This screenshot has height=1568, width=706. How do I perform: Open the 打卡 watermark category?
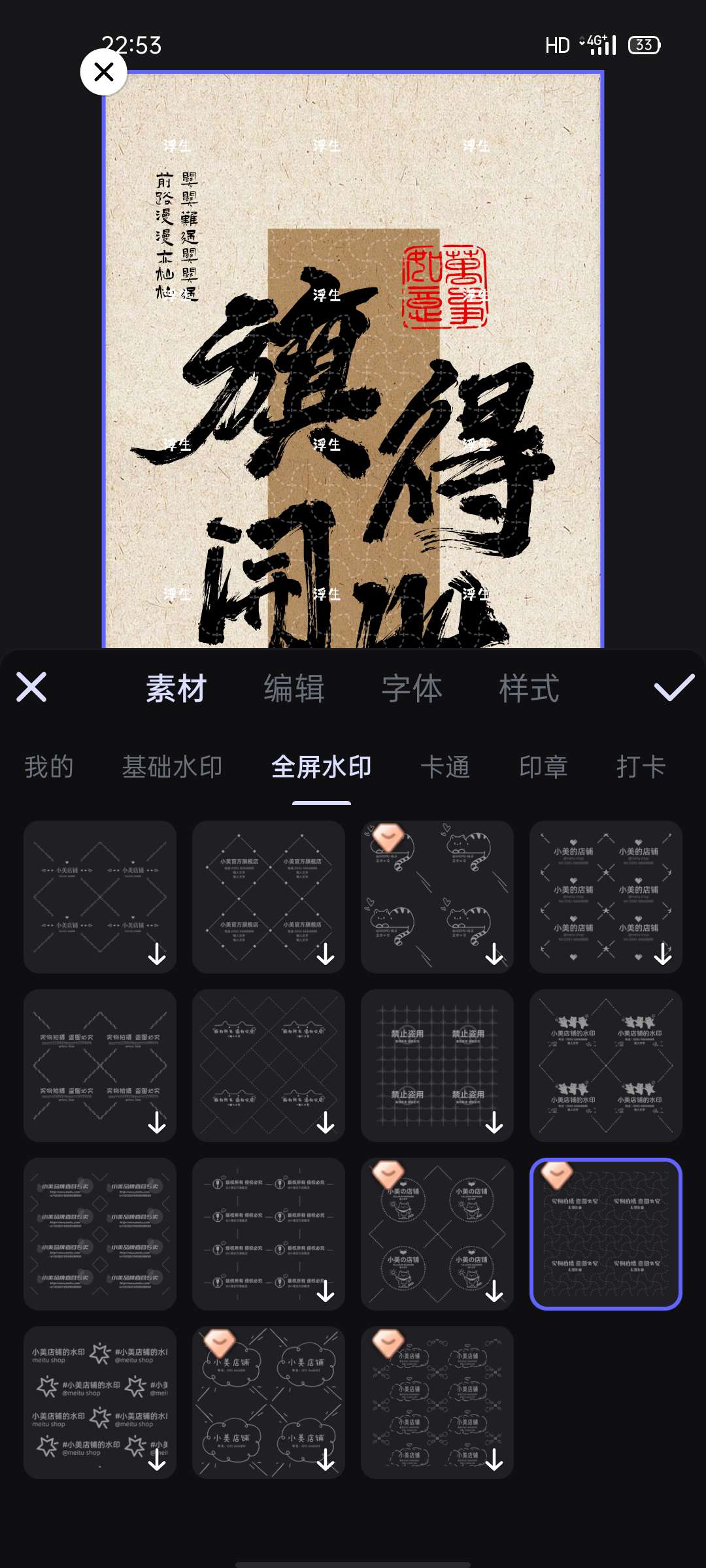641,767
